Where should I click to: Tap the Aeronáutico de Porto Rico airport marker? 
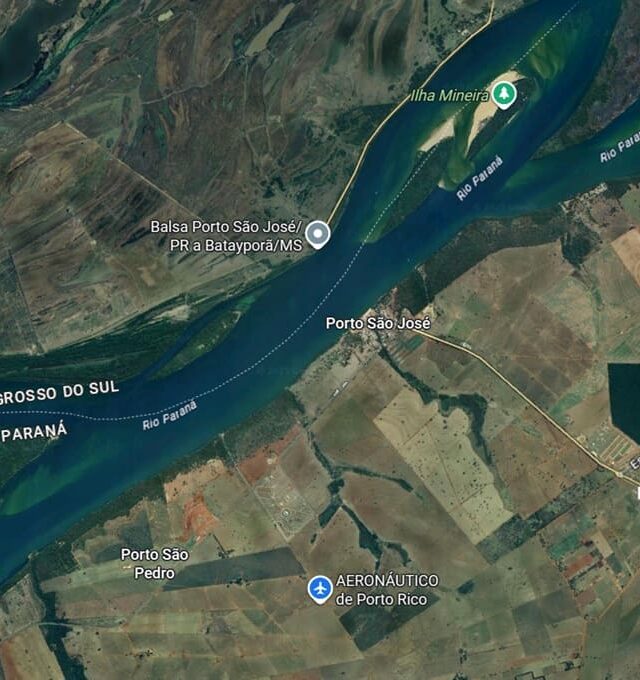click(320, 589)
